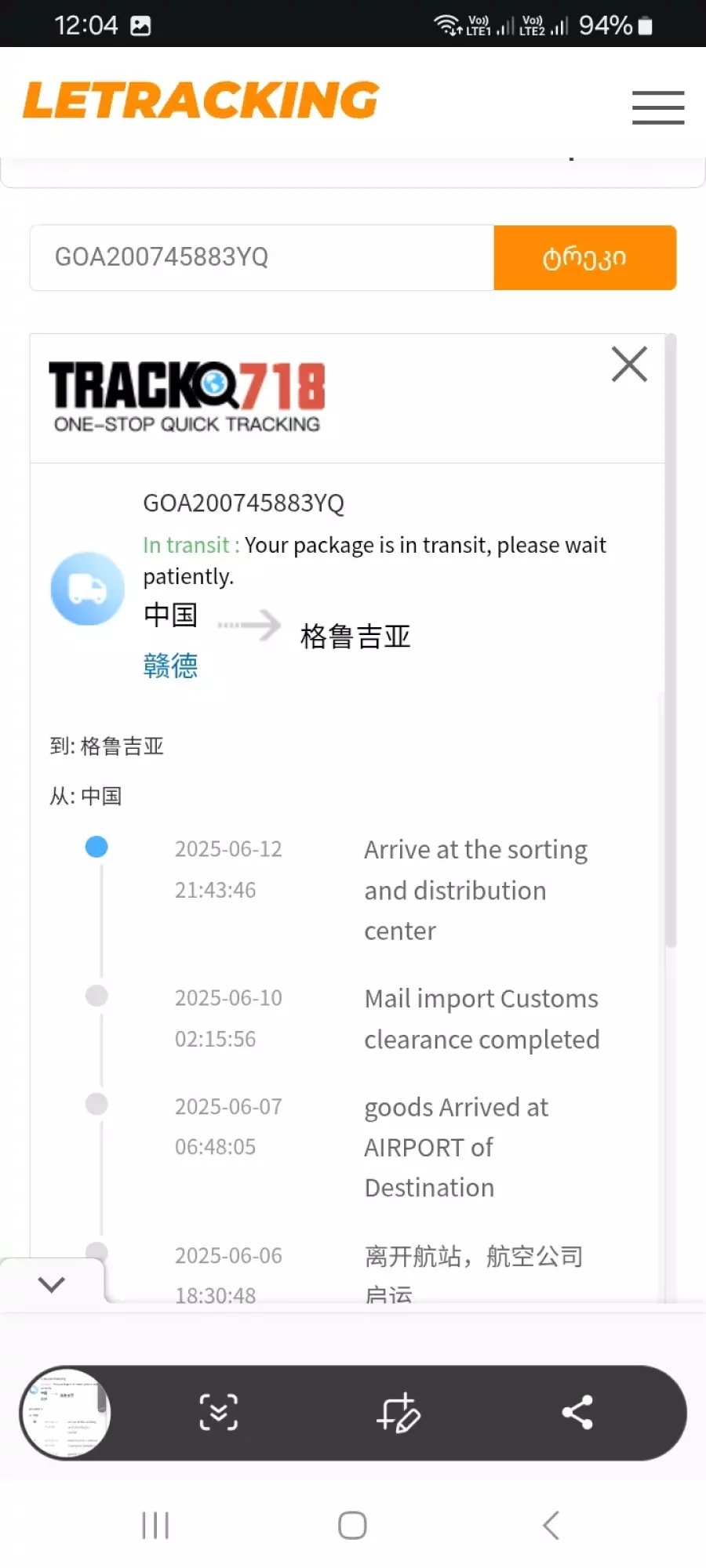
Task: Expand the bottom-left chevron tab
Action: point(52,1284)
